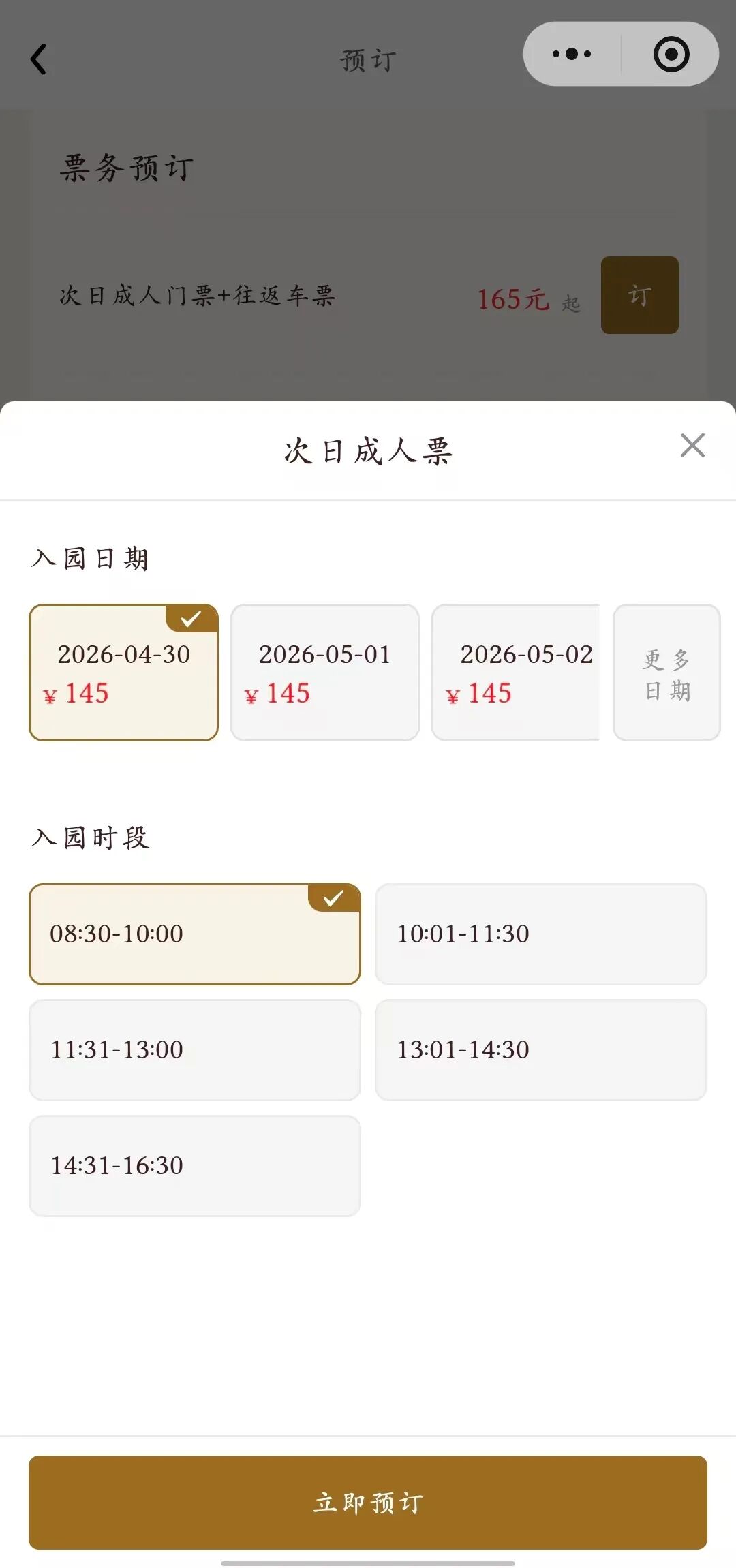The height and width of the screenshot is (1568, 736).
Task: Pick entry date 2026-05-02
Action: [516, 673]
